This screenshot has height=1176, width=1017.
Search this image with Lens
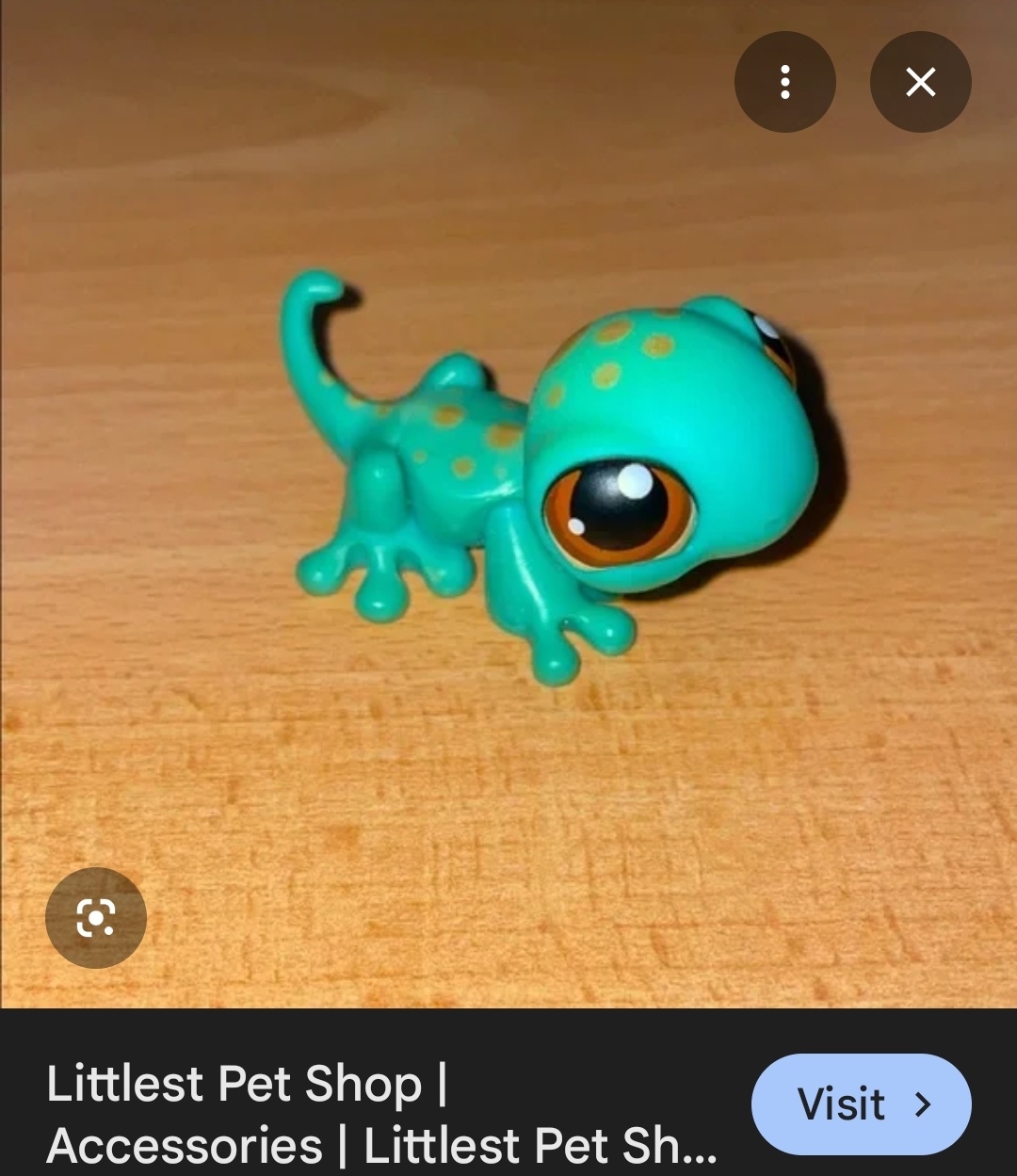[96, 917]
